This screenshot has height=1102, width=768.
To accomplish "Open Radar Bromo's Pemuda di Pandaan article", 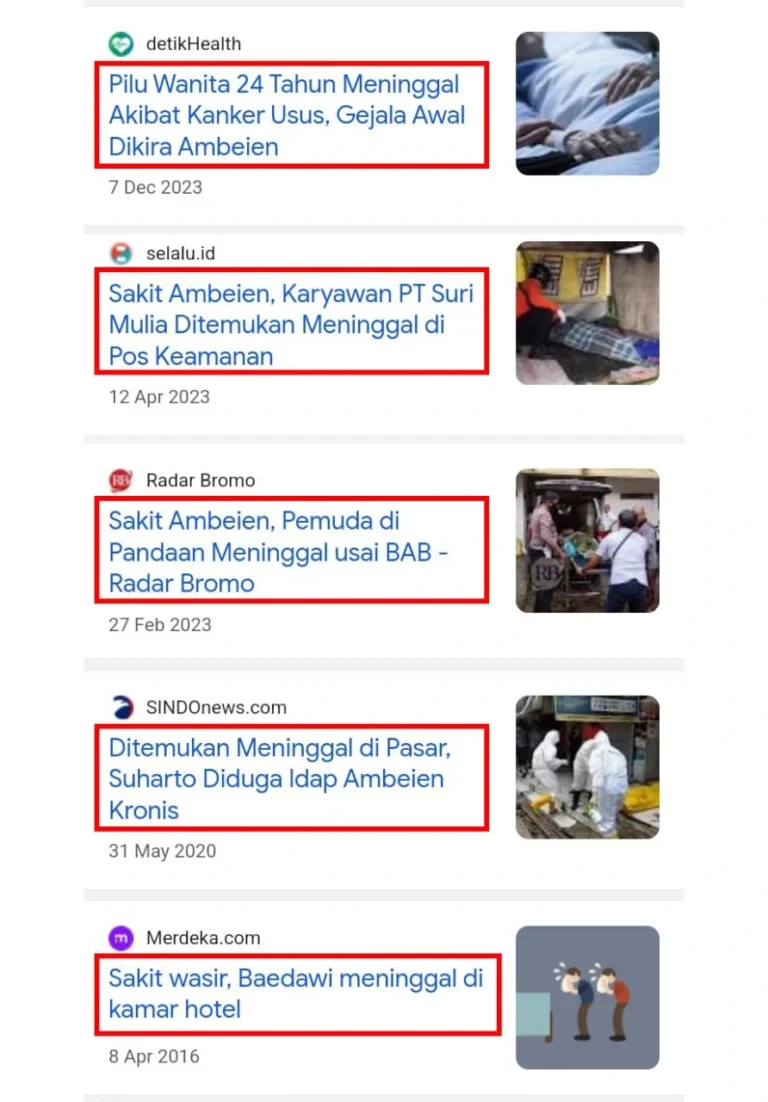I will [x=278, y=552].
